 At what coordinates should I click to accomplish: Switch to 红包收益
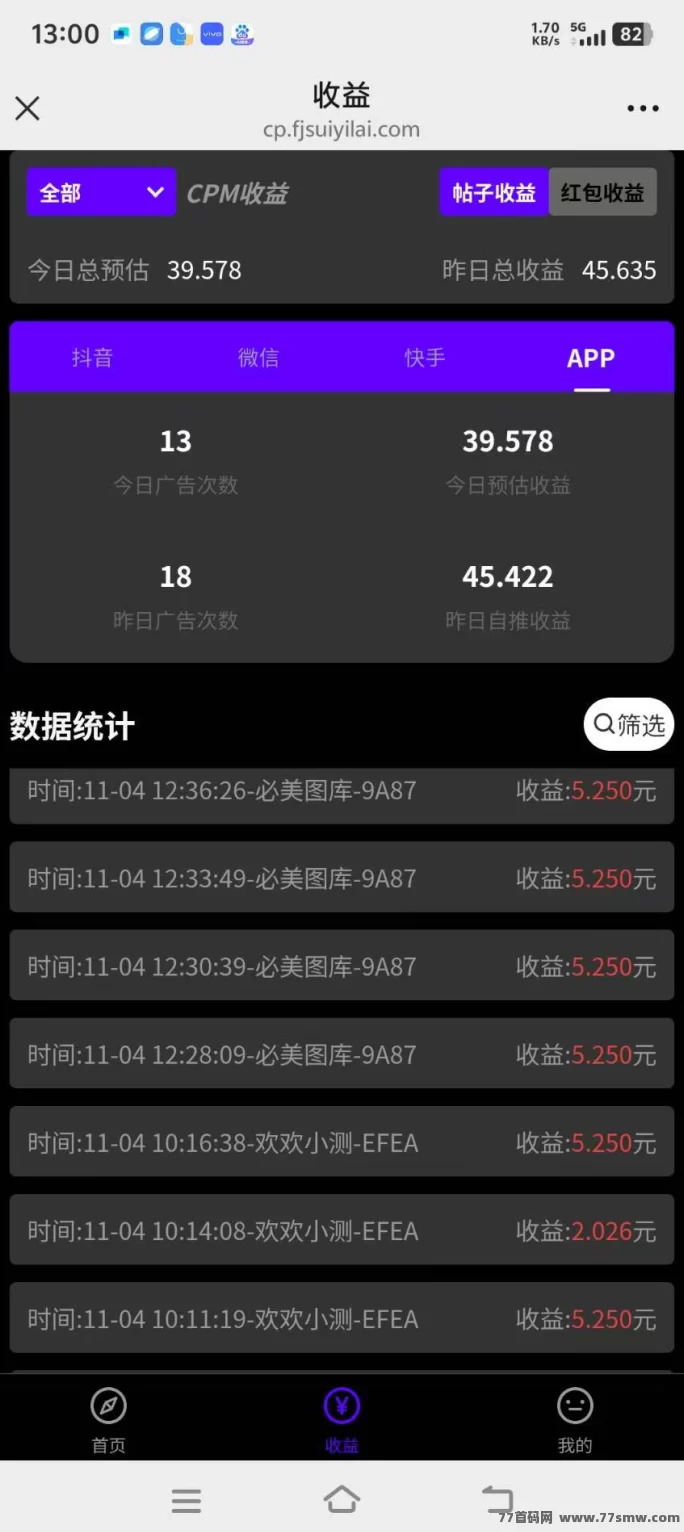(603, 192)
